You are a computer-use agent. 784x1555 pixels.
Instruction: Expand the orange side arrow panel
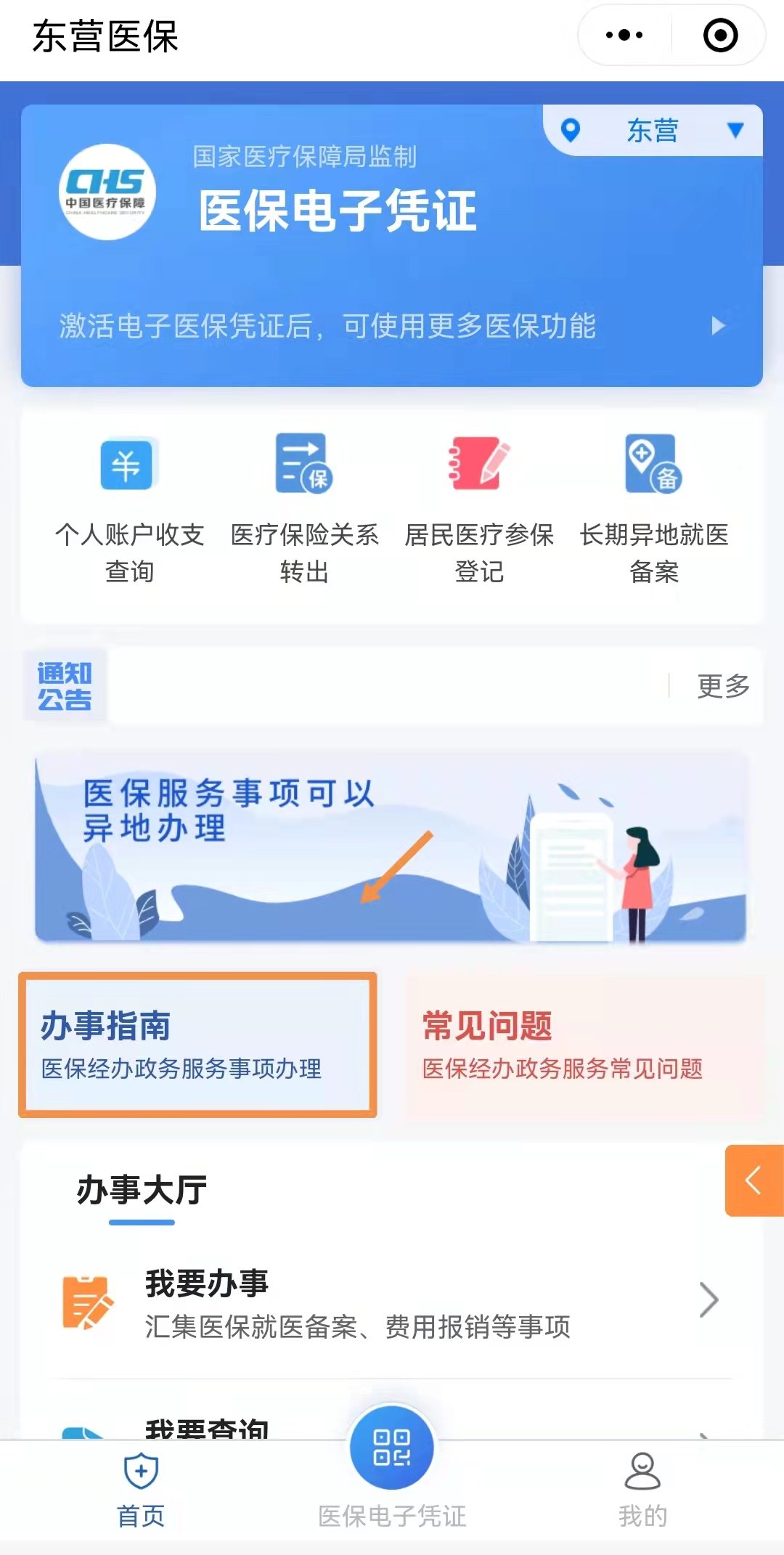coord(754,1180)
